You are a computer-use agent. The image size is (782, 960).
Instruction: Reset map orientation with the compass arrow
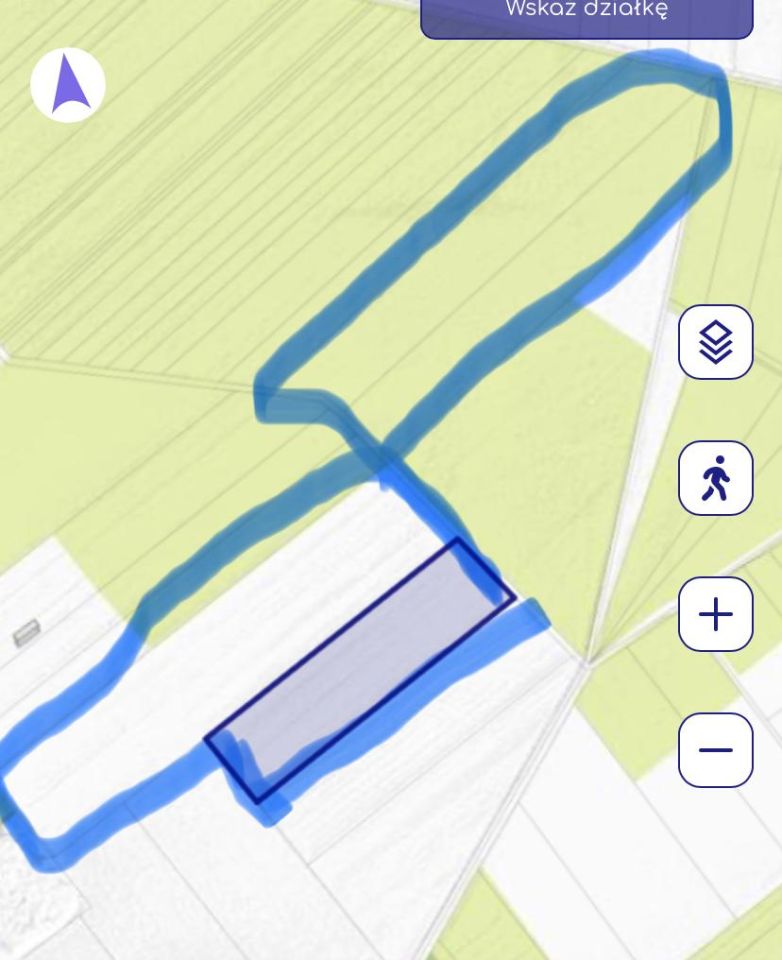coord(68,85)
